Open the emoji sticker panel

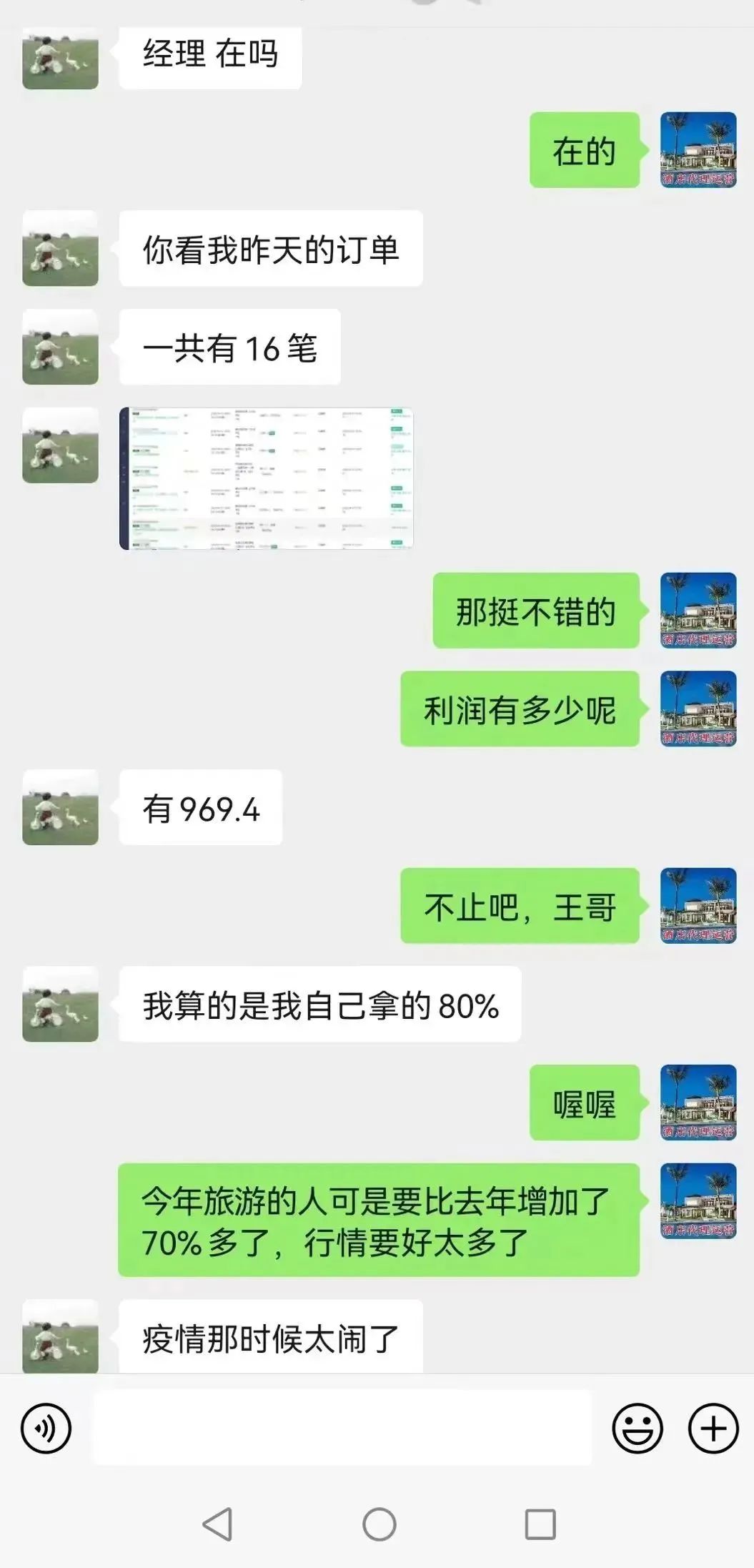tap(637, 1428)
